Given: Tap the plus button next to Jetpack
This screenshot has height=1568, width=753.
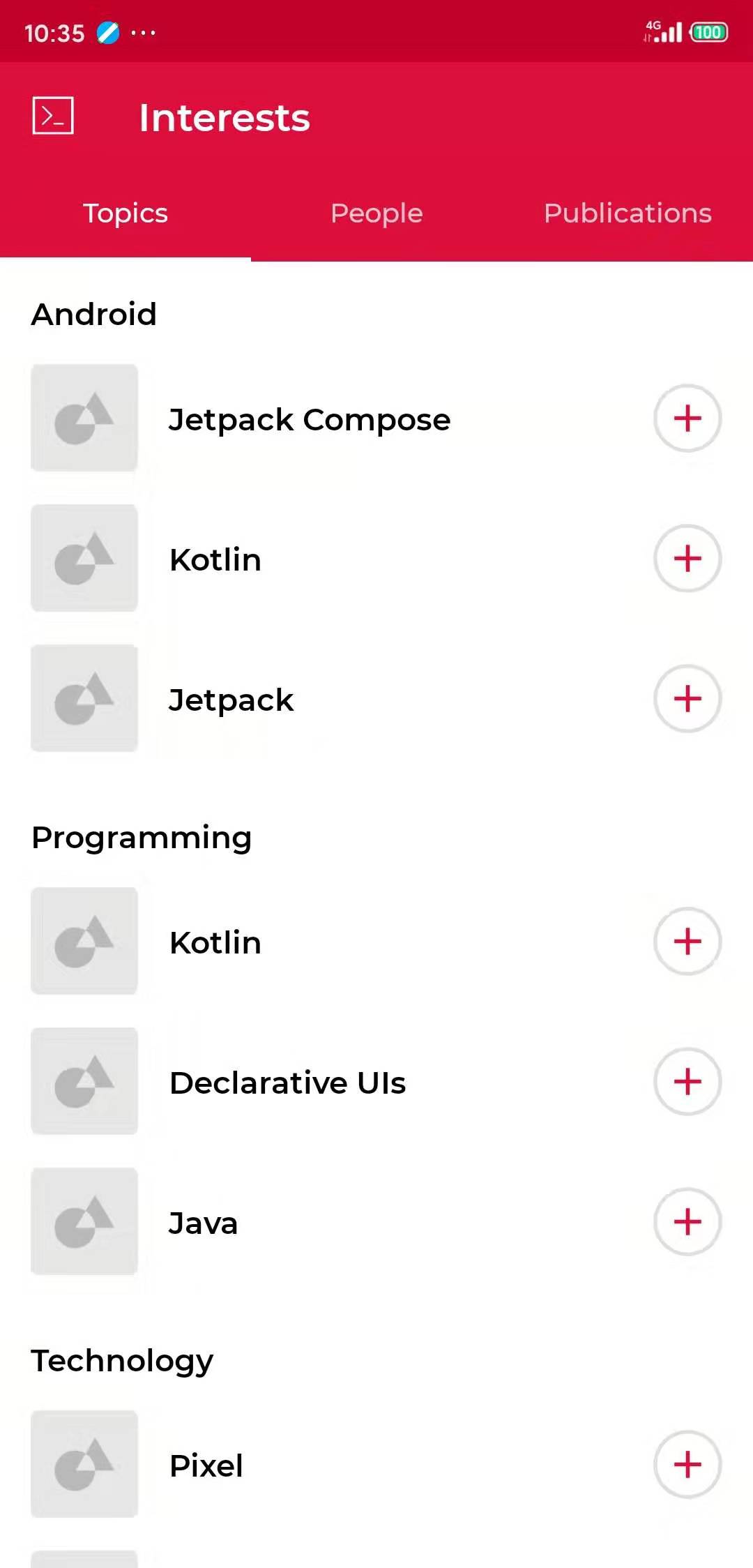Looking at the screenshot, I should [687, 699].
